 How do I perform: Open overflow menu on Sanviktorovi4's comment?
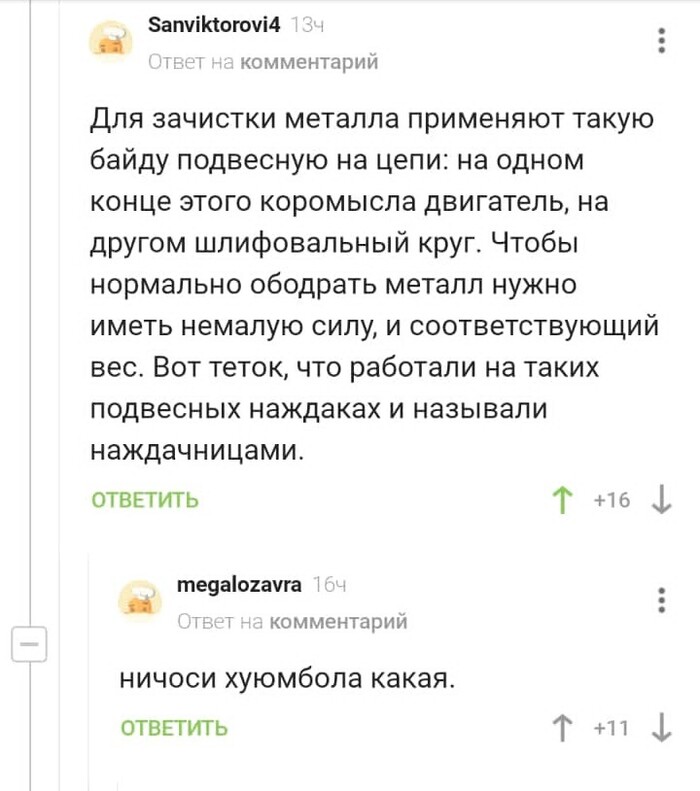coord(662,41)
